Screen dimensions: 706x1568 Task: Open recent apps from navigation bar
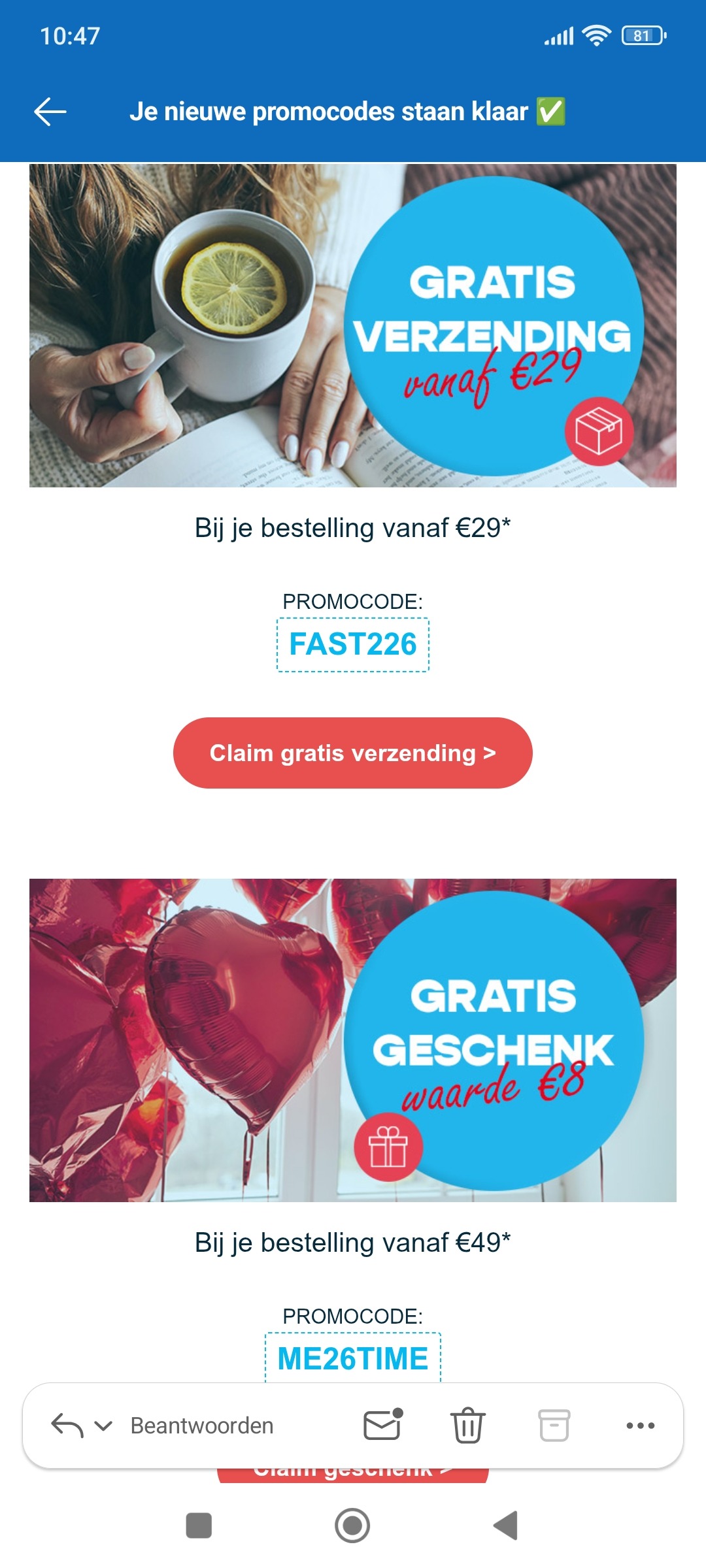click(x=199, y=1526)
